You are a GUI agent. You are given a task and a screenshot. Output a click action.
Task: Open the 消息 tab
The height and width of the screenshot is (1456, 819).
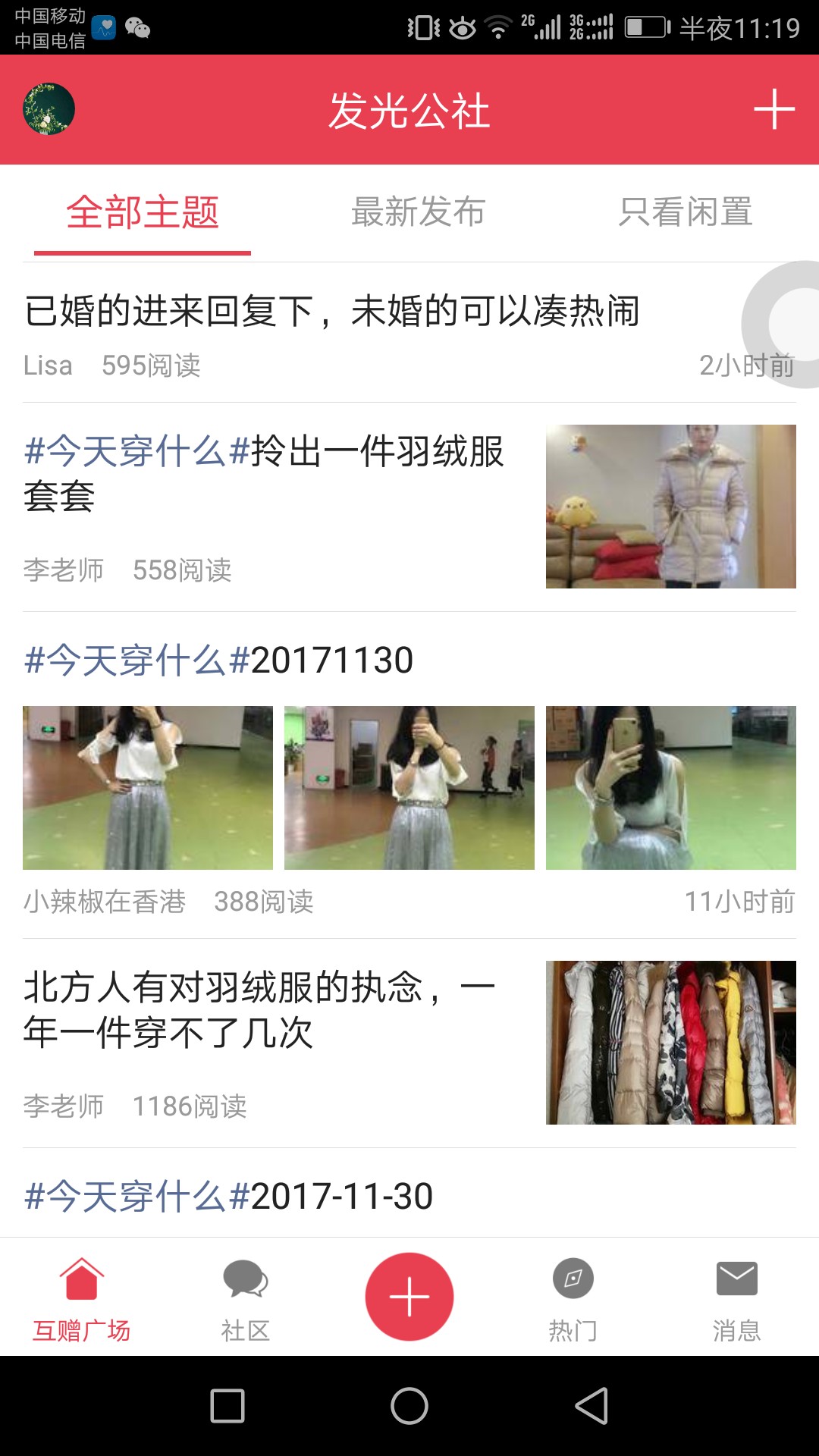[x=737, y=1298]
